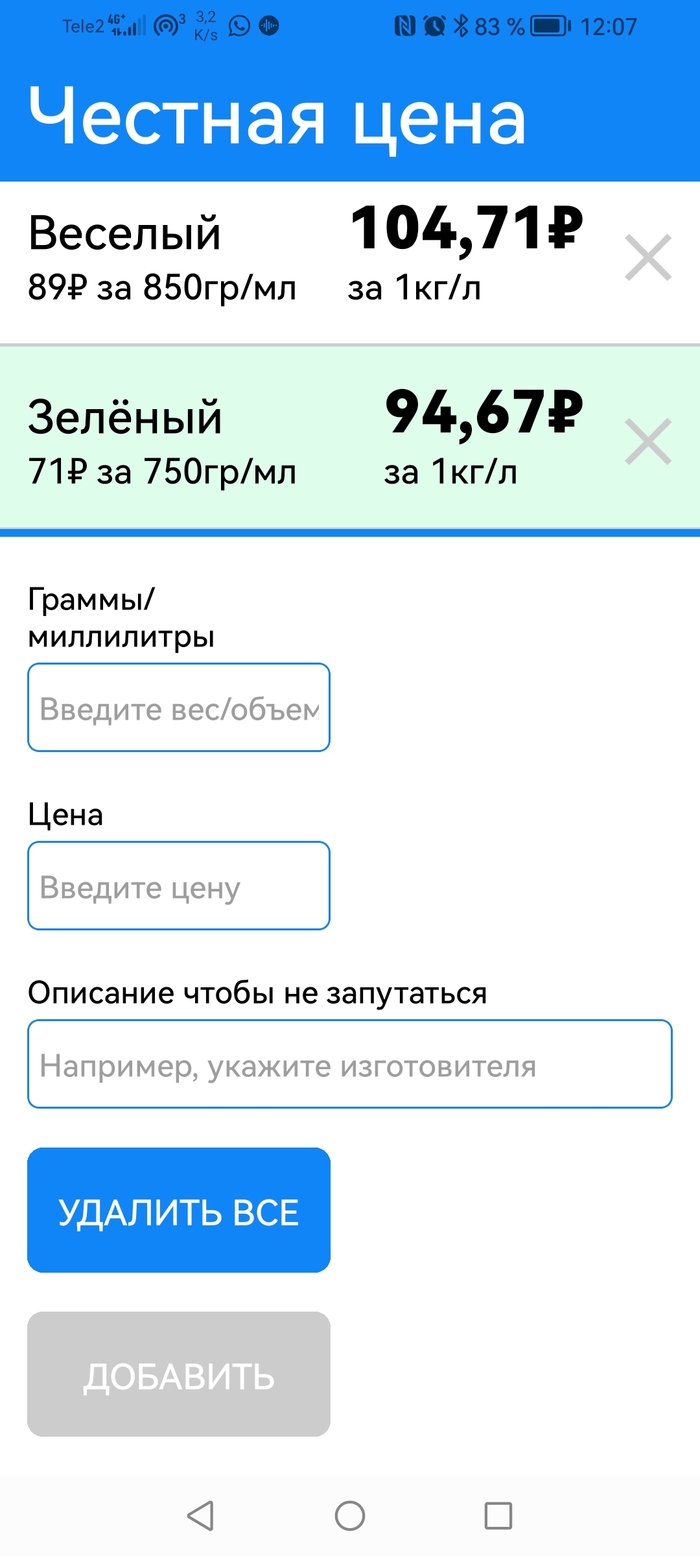Tap the УДАЛИТЬ ВСЕ button

[x=179, y=1211]
